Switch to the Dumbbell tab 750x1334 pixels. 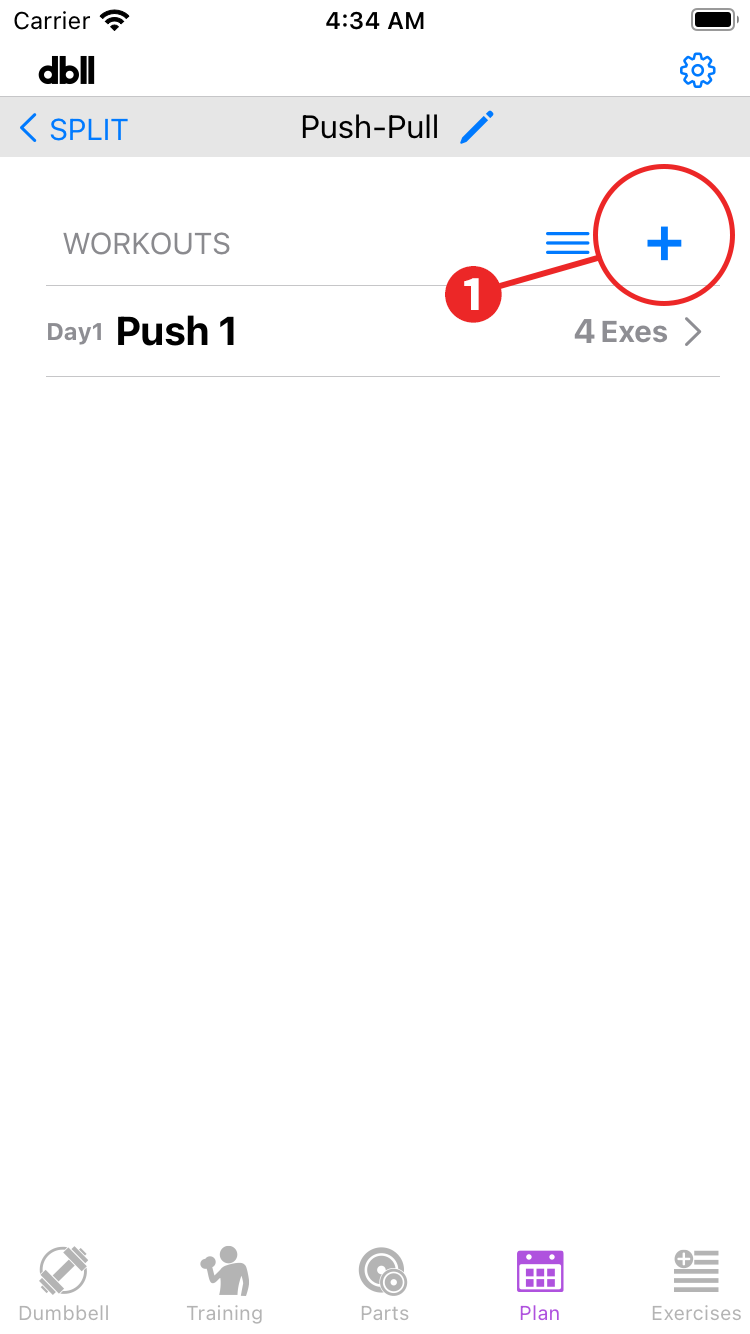click(x=64, y=1283)
